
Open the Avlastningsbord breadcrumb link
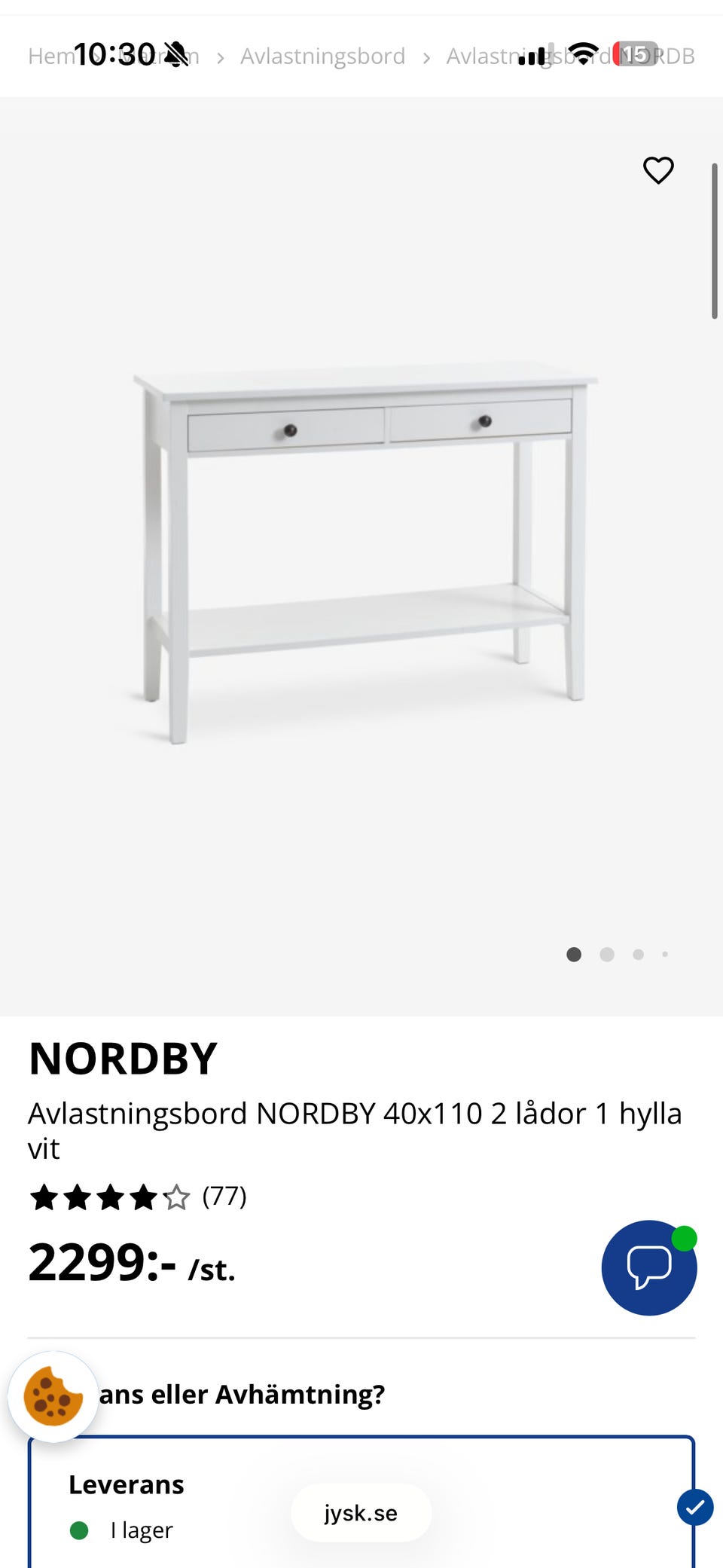[x=322, y=57]
